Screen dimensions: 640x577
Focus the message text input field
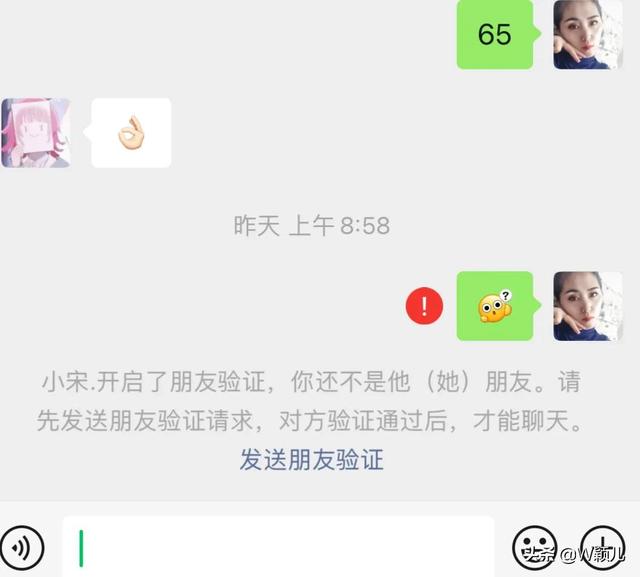pyautogui.click(x=280, y=546)
